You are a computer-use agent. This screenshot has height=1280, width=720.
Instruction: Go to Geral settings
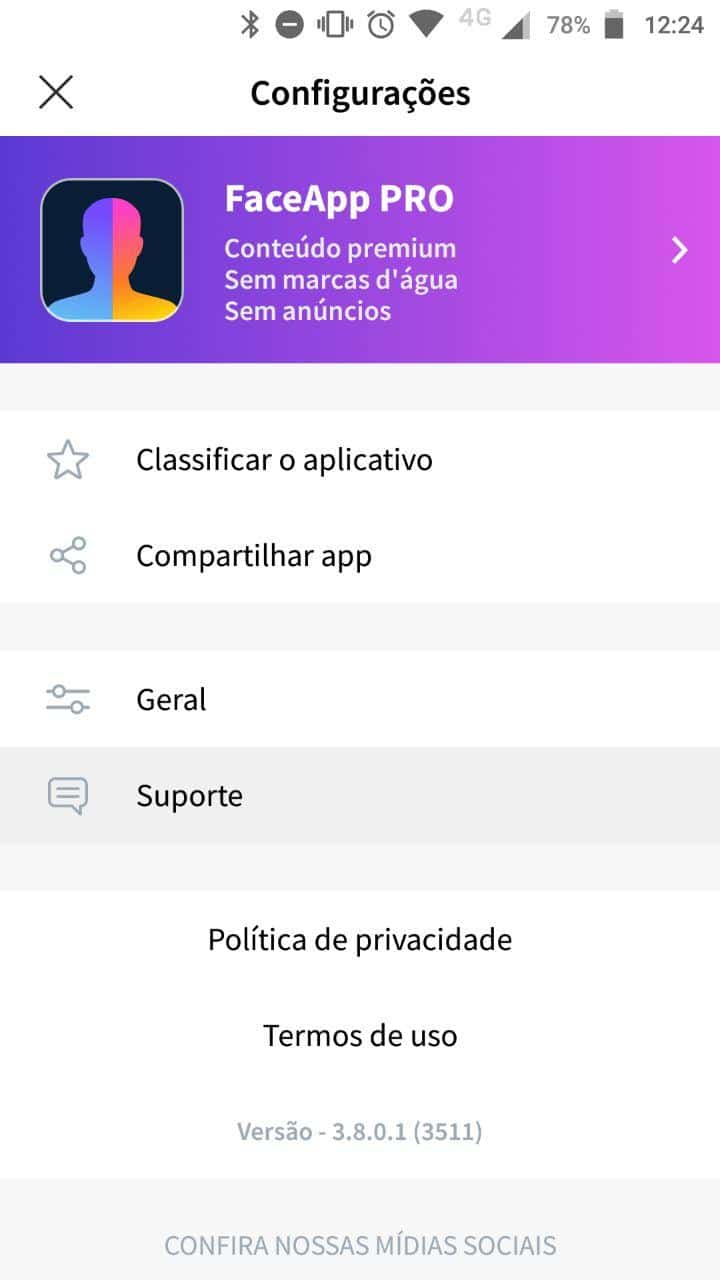(360, 699)
